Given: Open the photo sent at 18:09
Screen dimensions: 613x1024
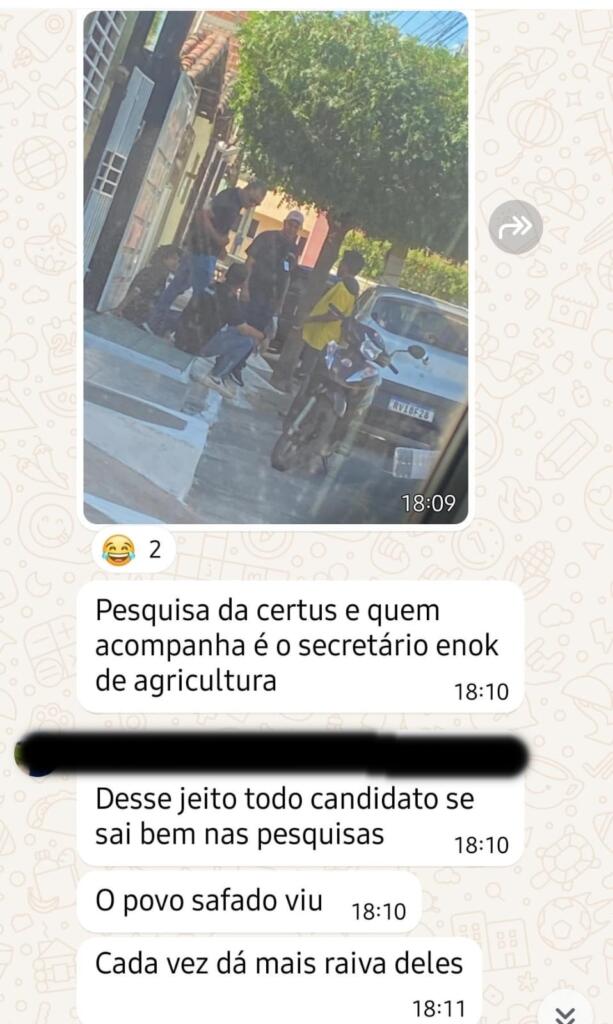Looking at the screenshot, I should coord(275,267).
